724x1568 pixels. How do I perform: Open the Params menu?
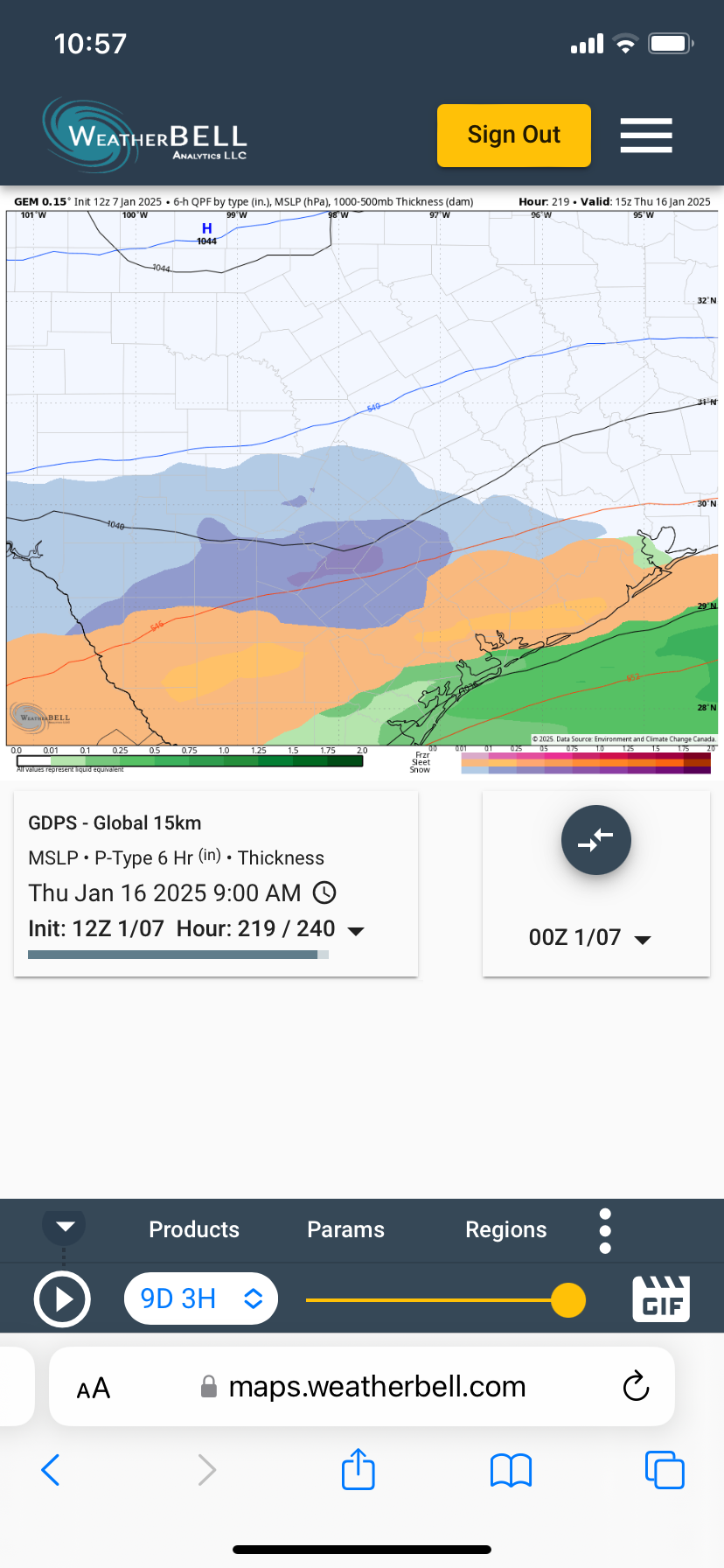pyautogui.click(x=345, y=1229)
